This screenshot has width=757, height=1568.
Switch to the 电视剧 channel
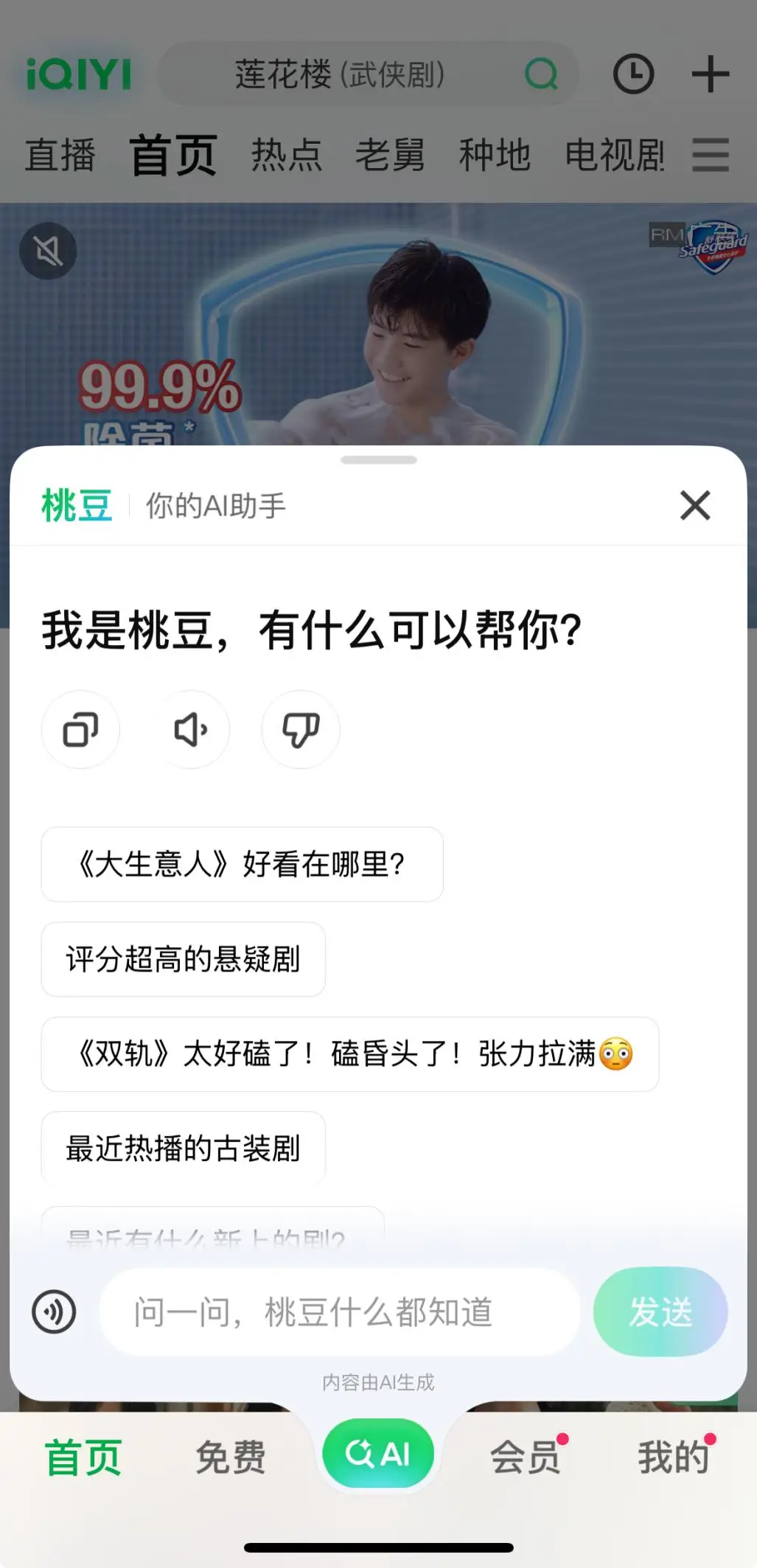click(x=615, y=153)
